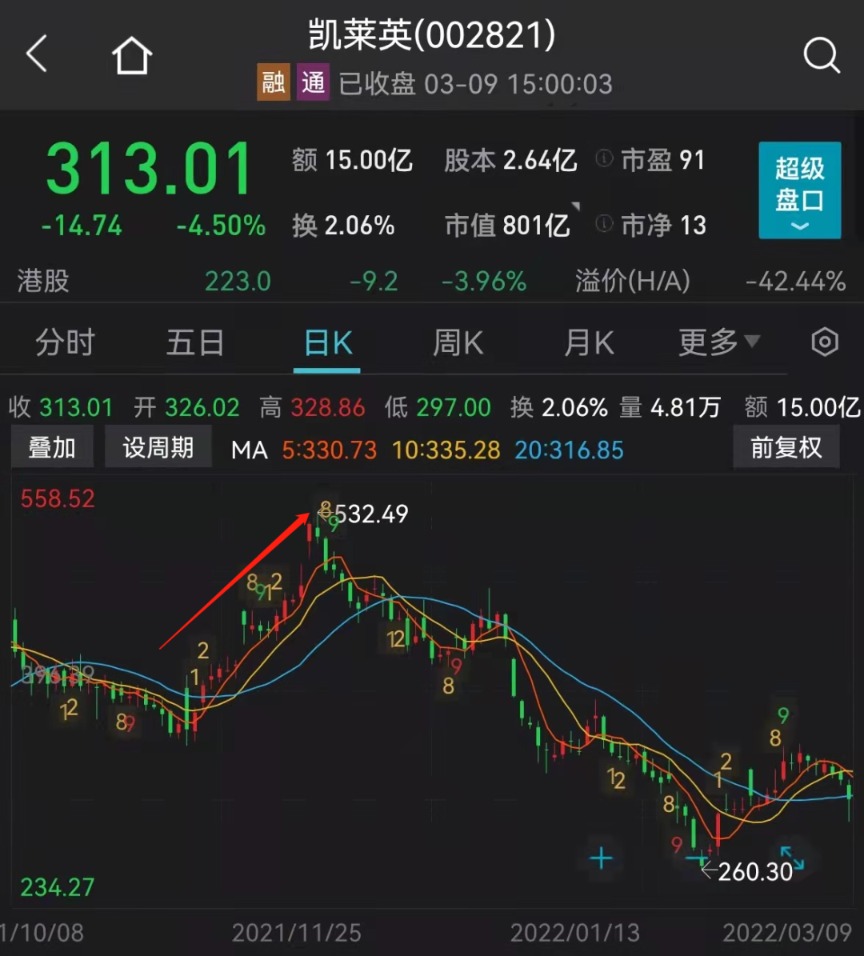
Task: Change the 前复权 adjustment mode
Action: pyautogui.click(x=786, y=448)
